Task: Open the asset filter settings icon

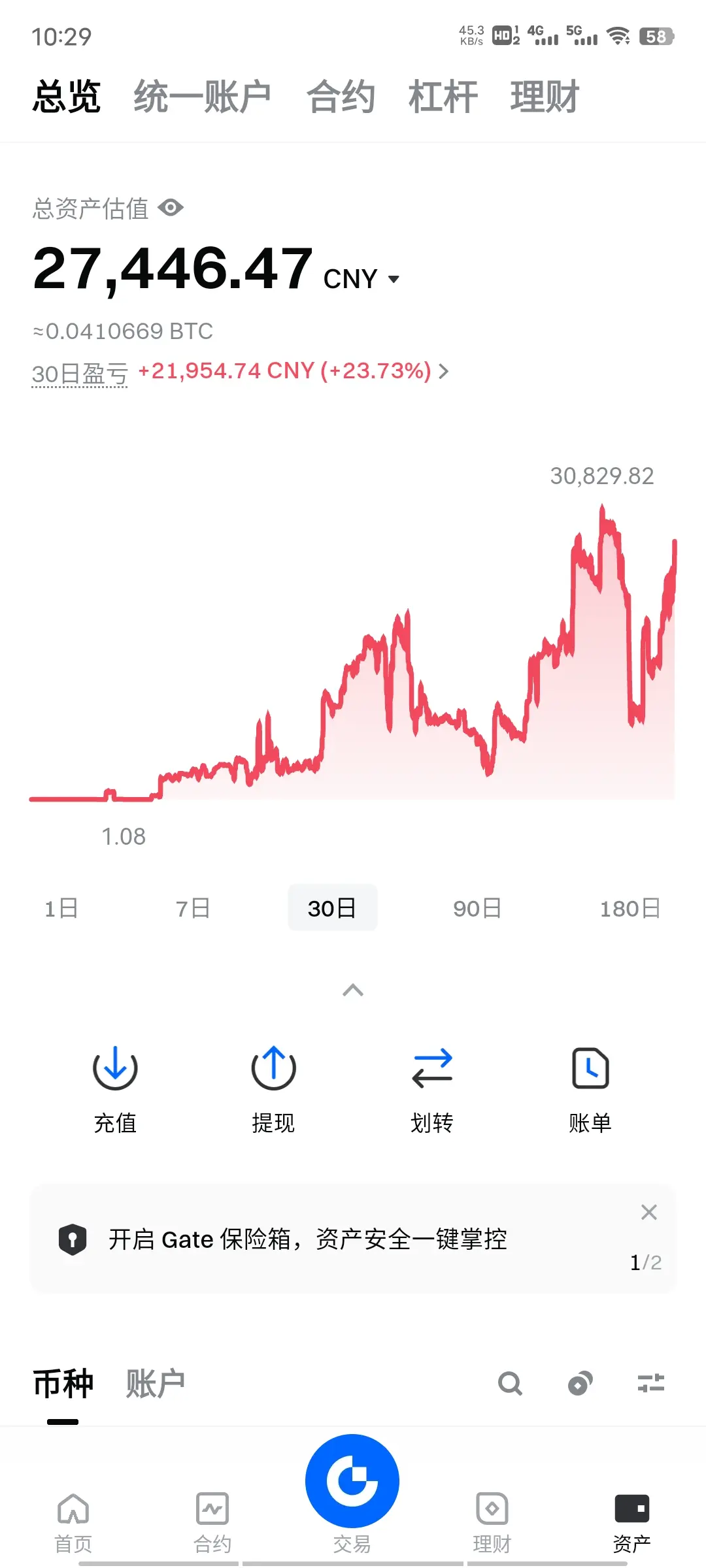Action: [x=650, y=1383]
